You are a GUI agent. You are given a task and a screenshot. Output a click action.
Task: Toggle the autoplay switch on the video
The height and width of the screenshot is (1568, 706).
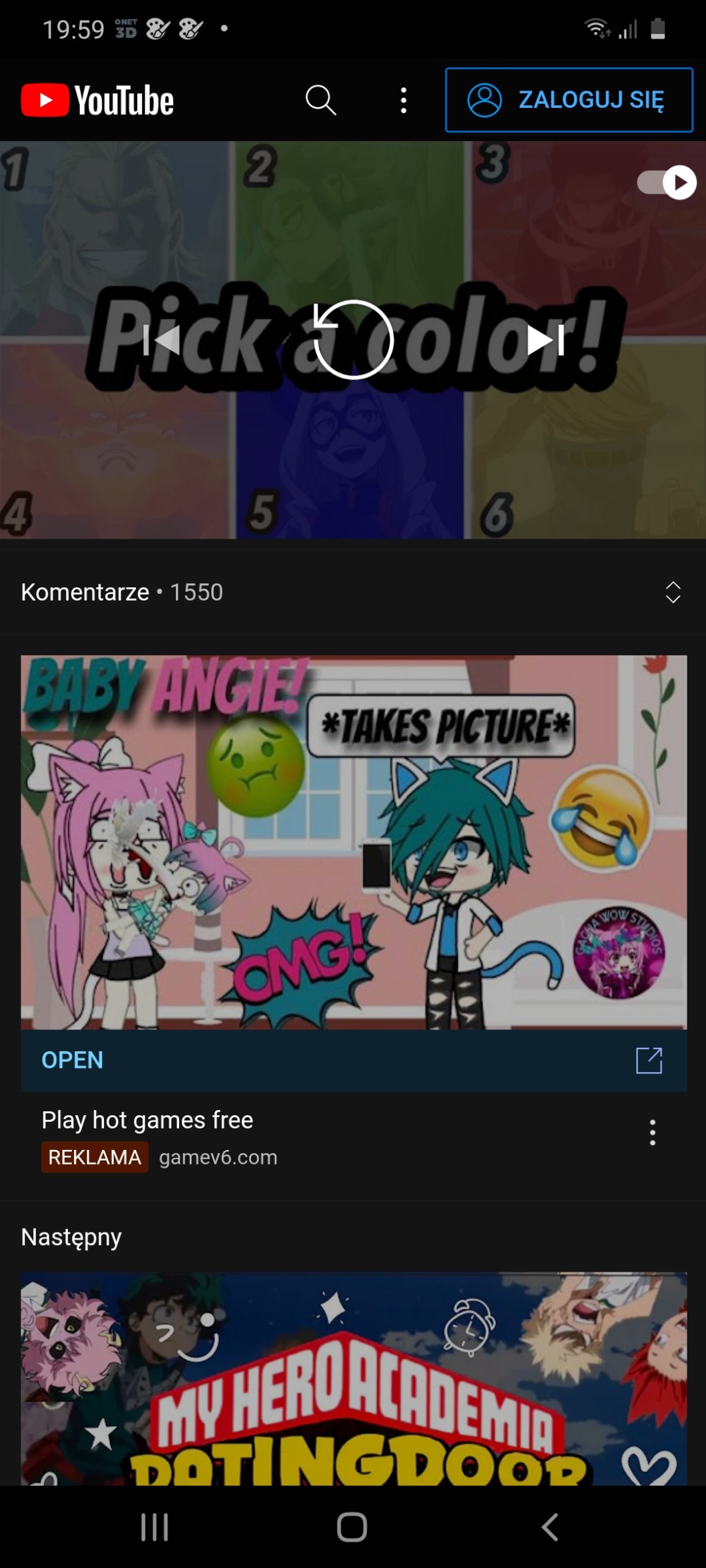[x=667, y=182]
